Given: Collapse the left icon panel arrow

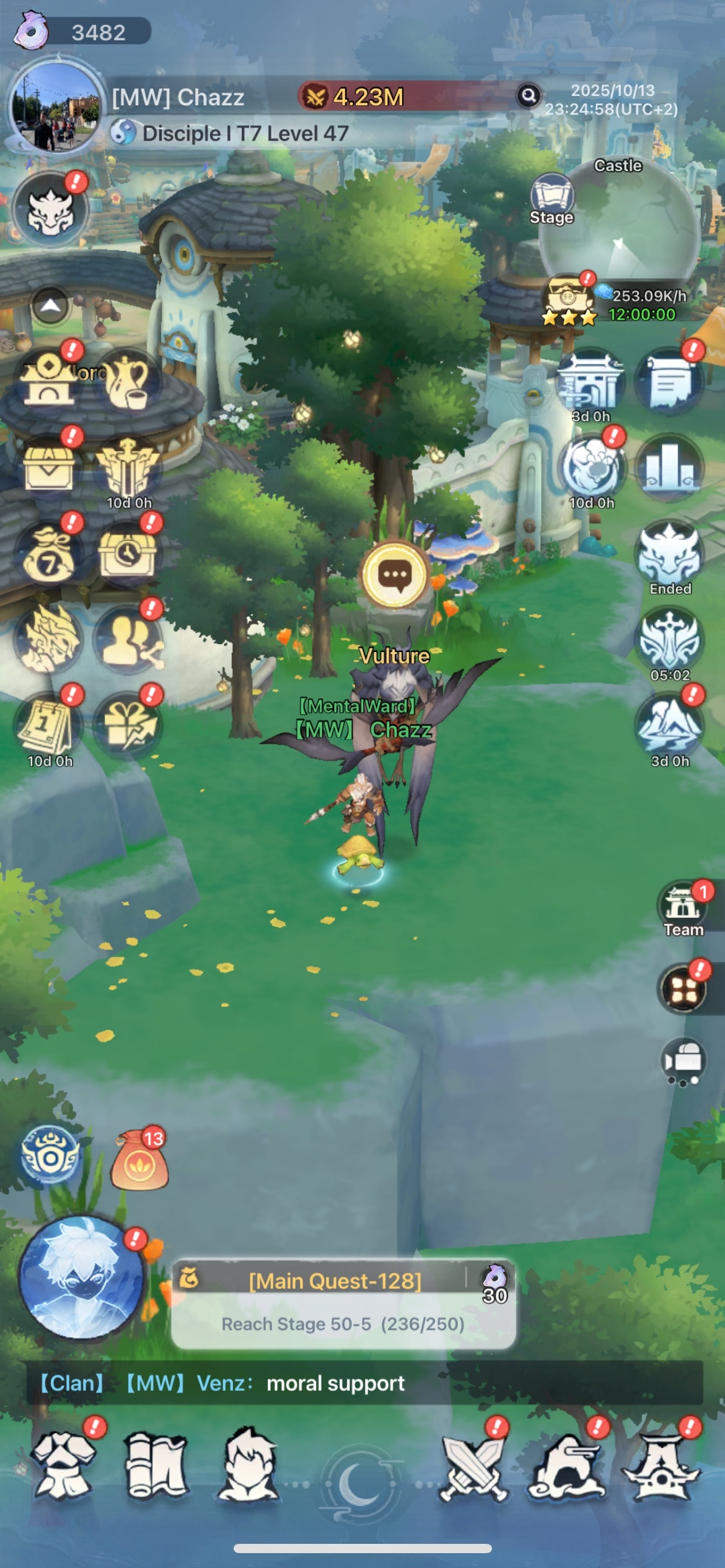Looking at the screenshot, I should pos(51,305).
